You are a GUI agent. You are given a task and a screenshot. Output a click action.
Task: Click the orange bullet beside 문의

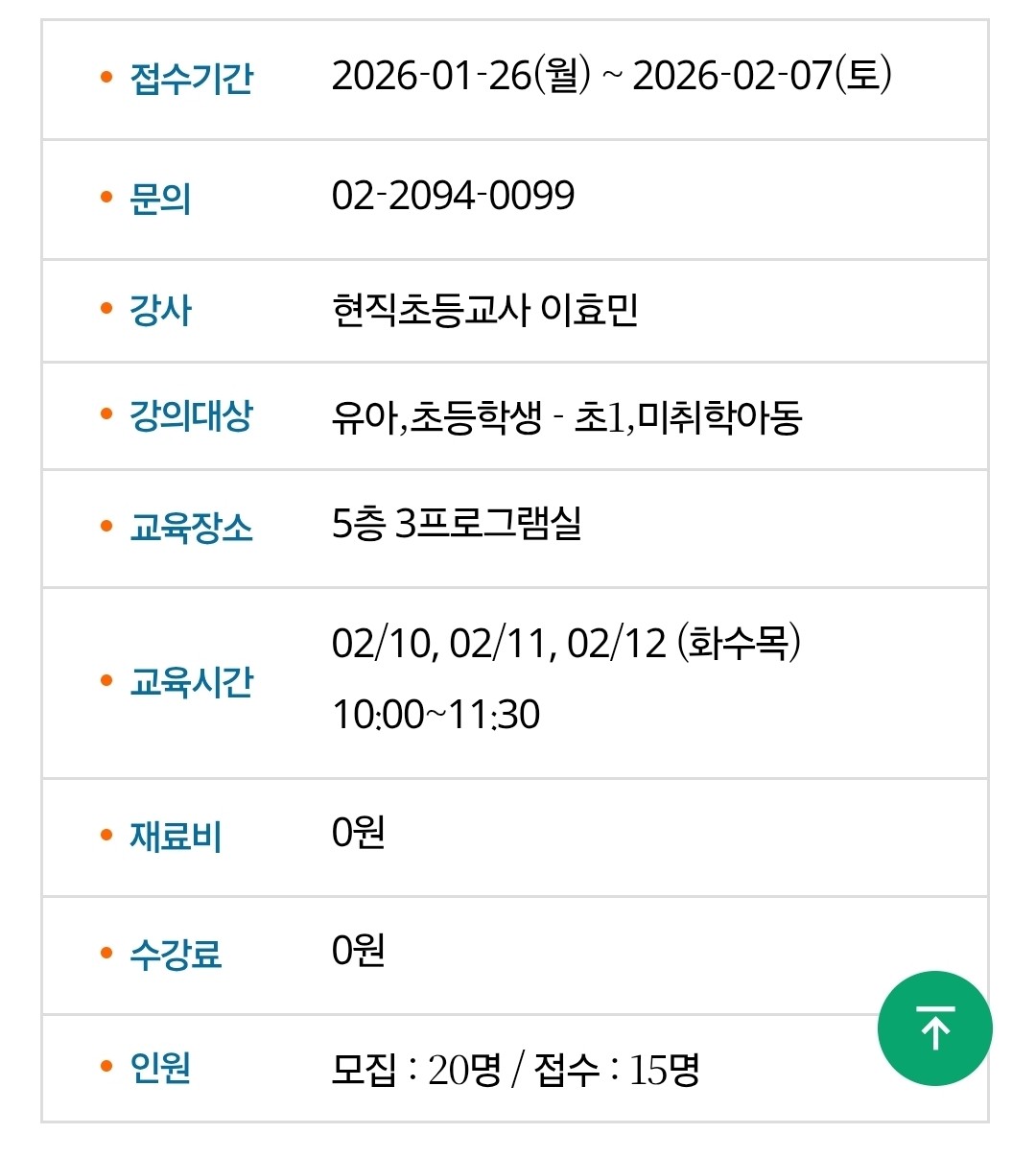tap(105, 199)
